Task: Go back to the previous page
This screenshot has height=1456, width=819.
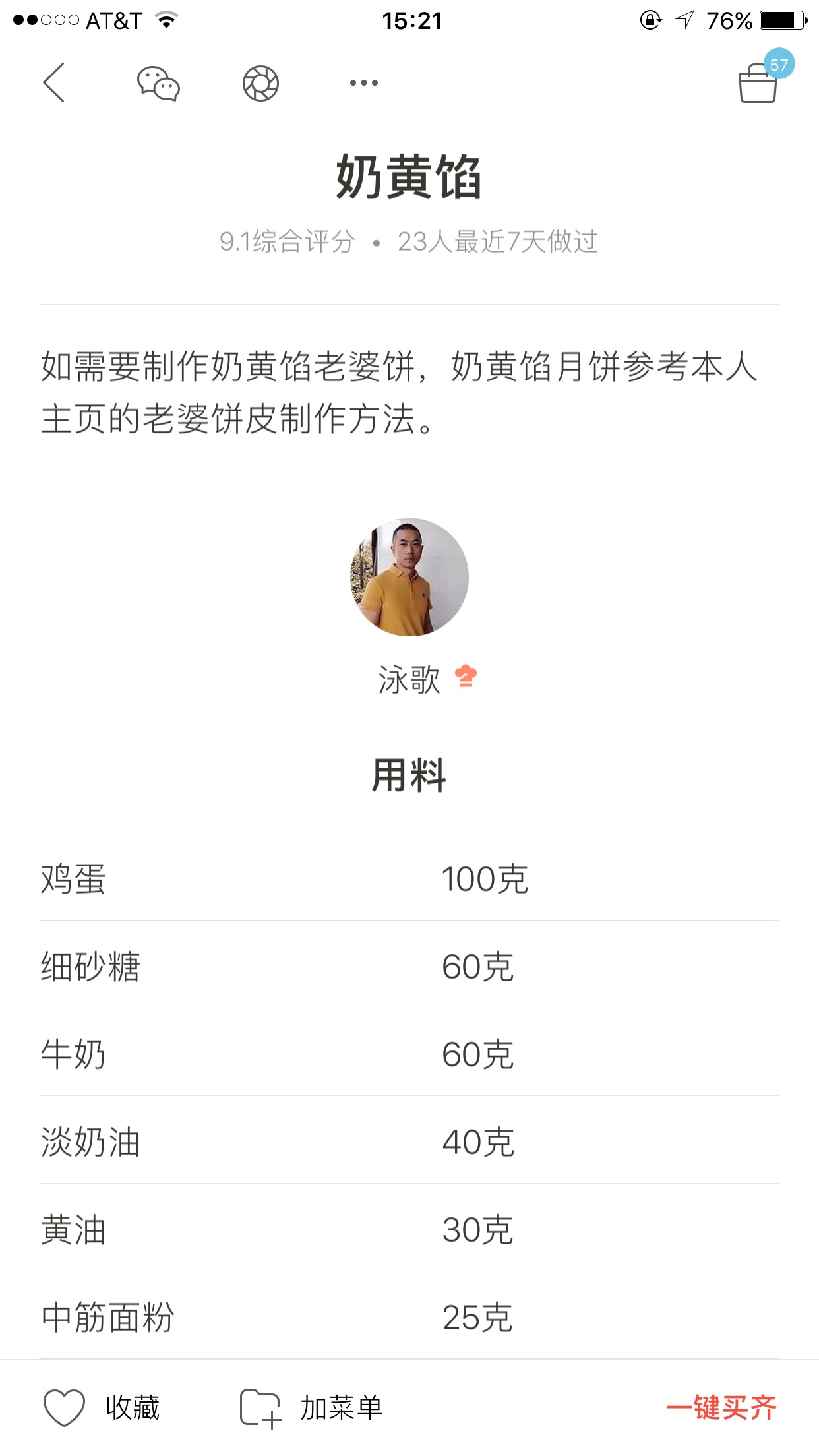Action: pos(54,83)
